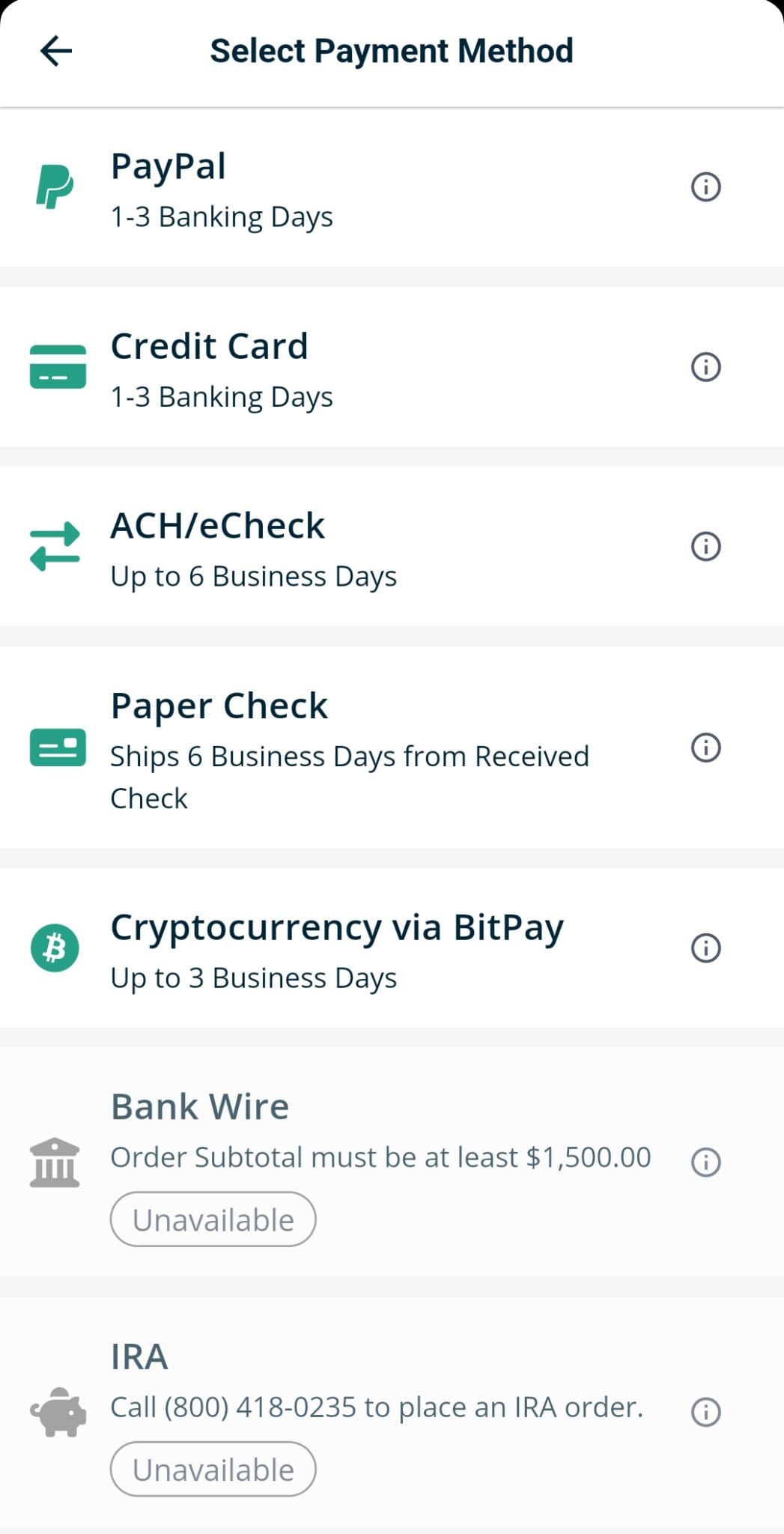Show ACH/eCheck additional information
The height and width of the screenshot is (1534, 784).
(x=705, y=545)
